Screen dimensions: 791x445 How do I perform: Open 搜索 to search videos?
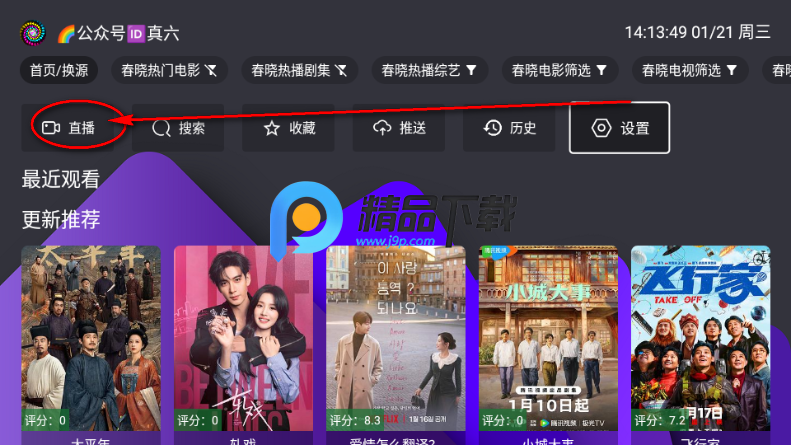click(x=178, y=128)
